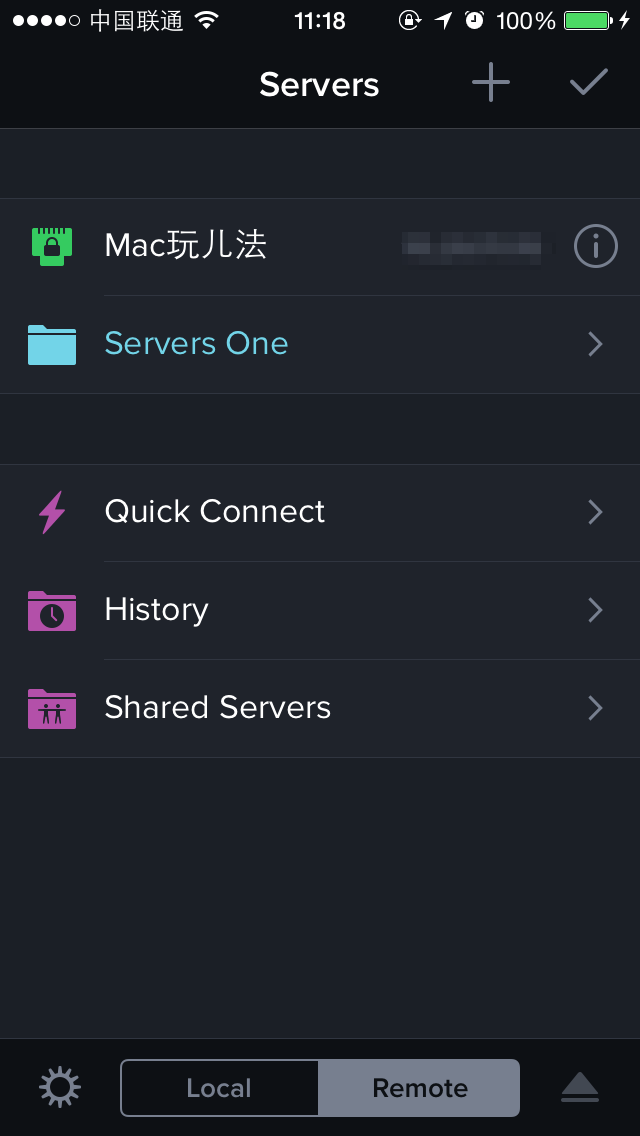Viewport: 640px width, 1136px height.
Task: Switch to the Local tab
Action: [219, 1087]
